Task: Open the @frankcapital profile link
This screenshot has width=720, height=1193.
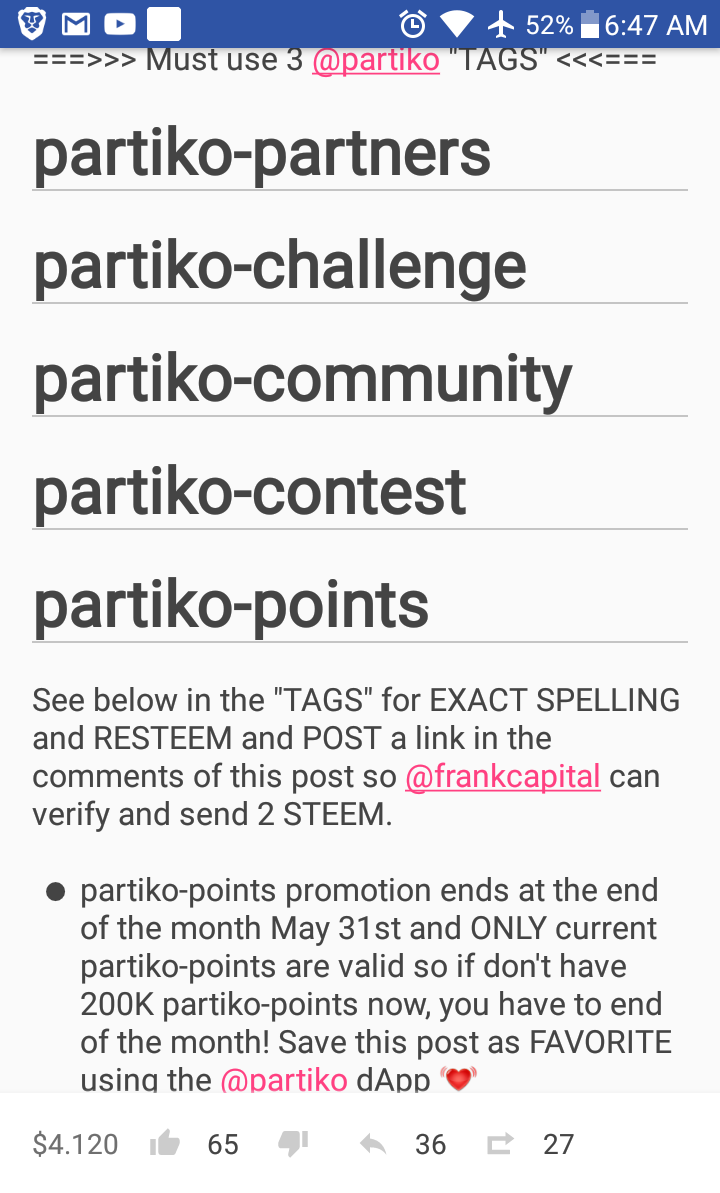Action: tap(503, 777)
